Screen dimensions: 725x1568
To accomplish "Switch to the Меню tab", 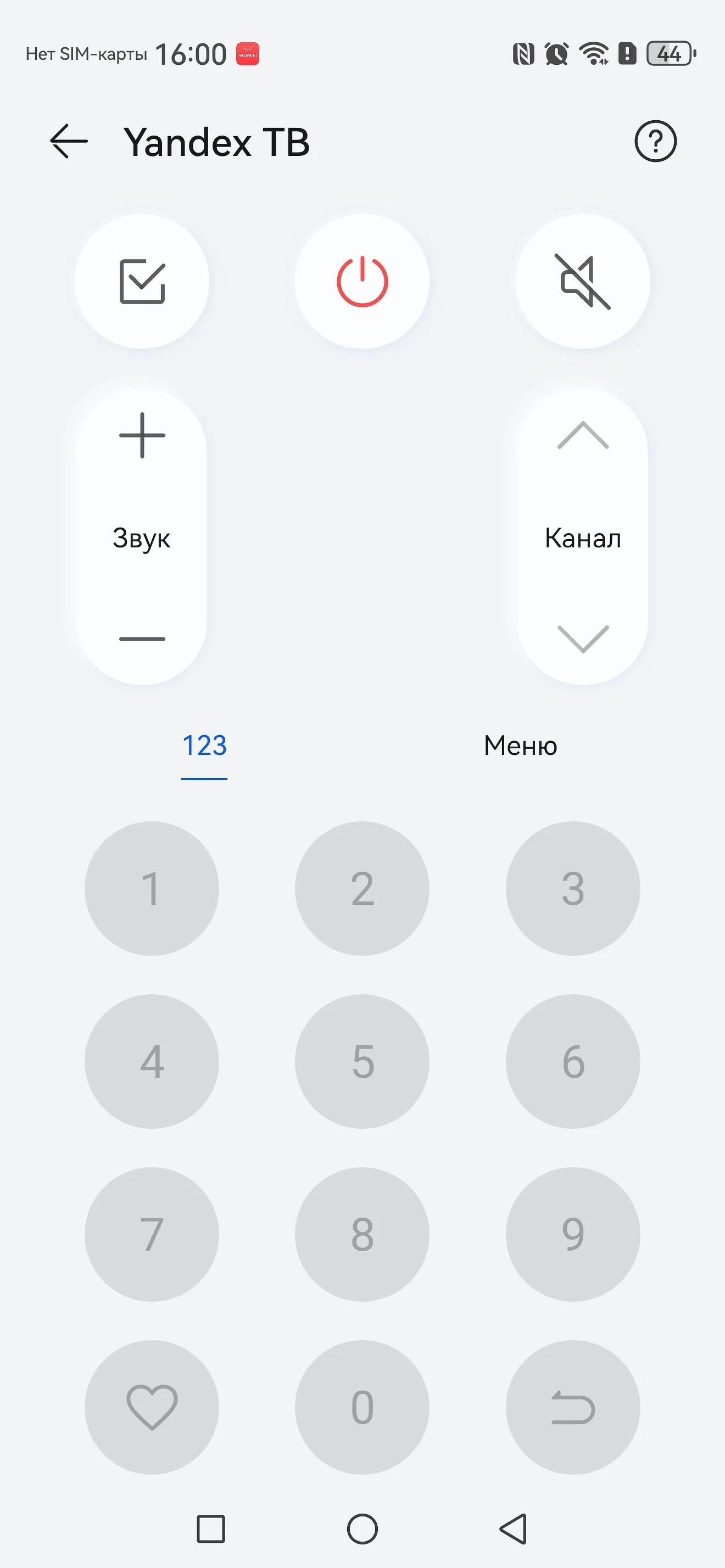I will (x=521, y=746).
